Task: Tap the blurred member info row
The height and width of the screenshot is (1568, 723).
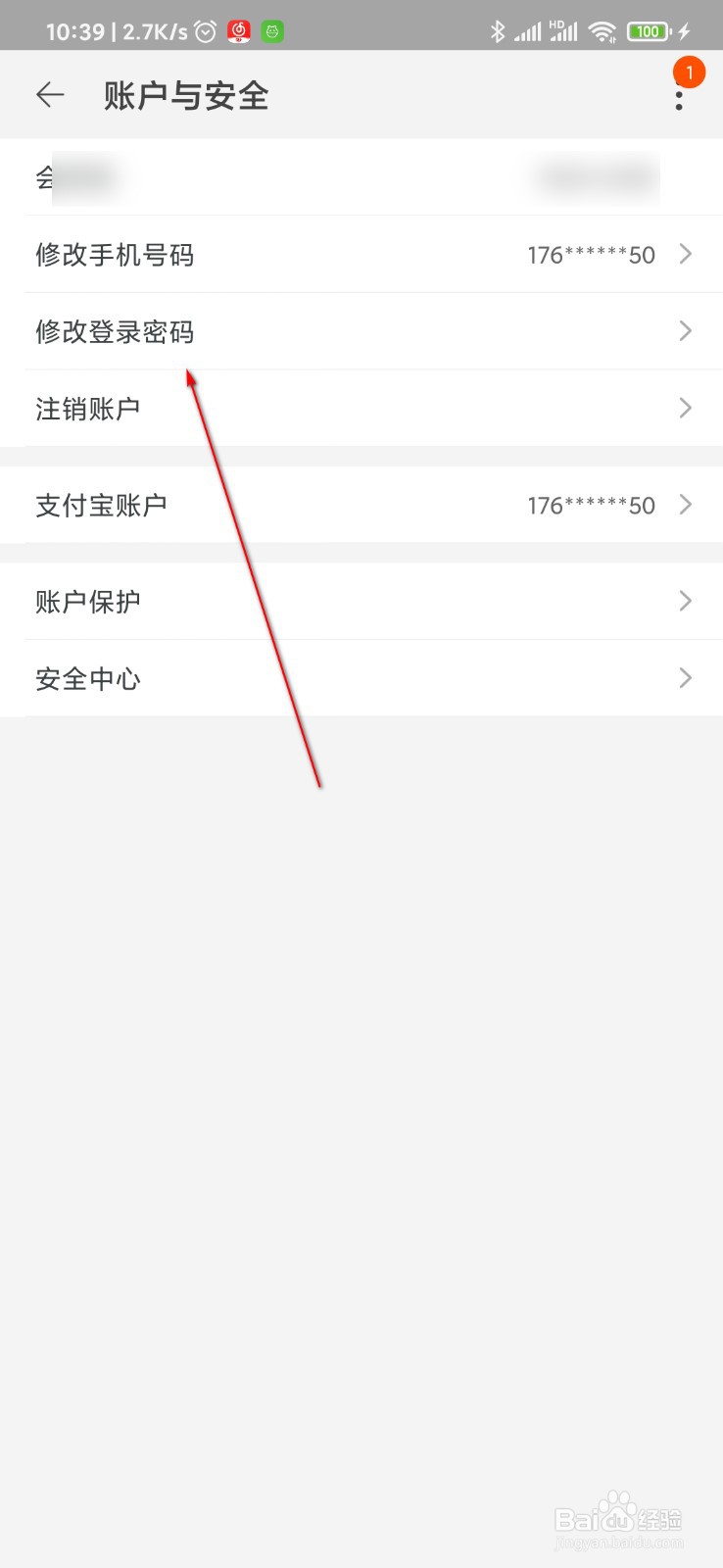Action: coord(361,177)
